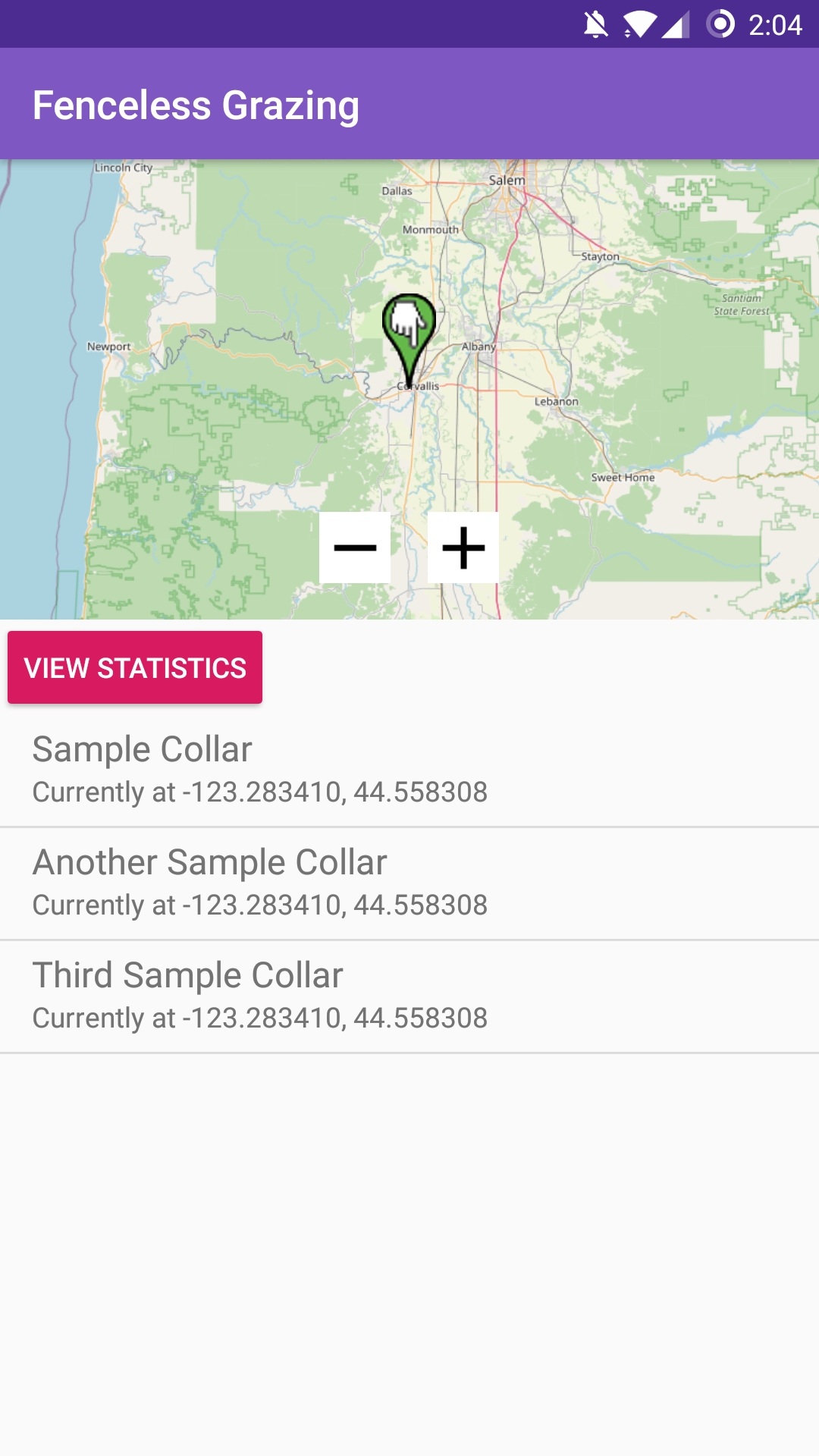Zoom out the map with minus button
This screenshot has width=819, height=1456.
click(355, 548)
